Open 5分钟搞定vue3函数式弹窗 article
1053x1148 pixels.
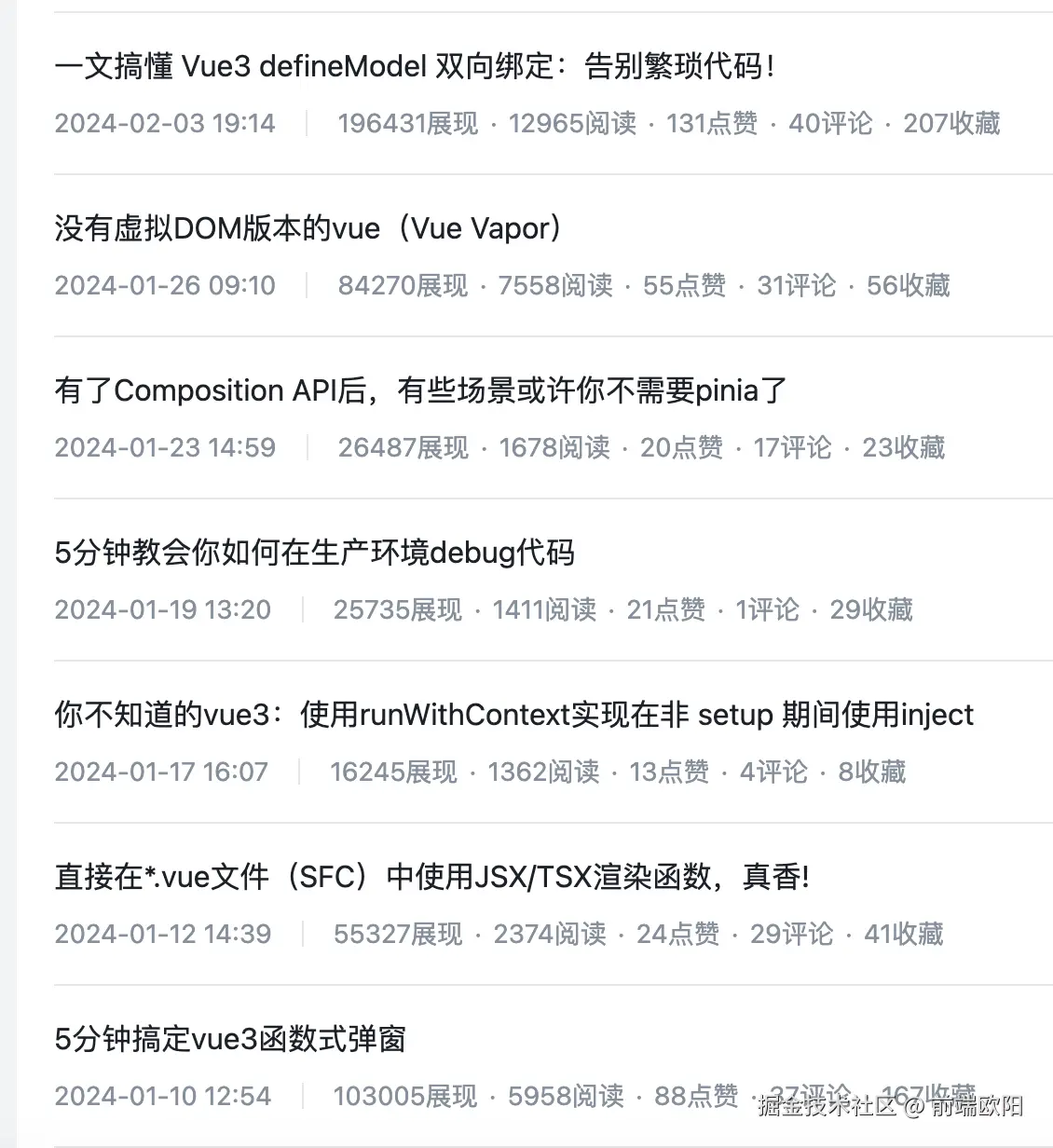click(230, 1040)
